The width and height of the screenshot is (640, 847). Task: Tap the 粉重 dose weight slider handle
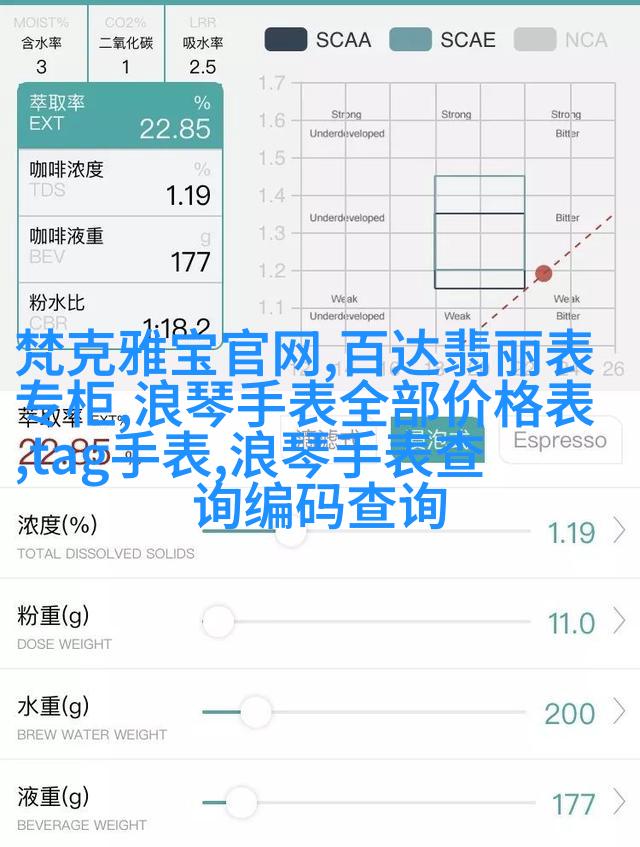coord(217,622)
